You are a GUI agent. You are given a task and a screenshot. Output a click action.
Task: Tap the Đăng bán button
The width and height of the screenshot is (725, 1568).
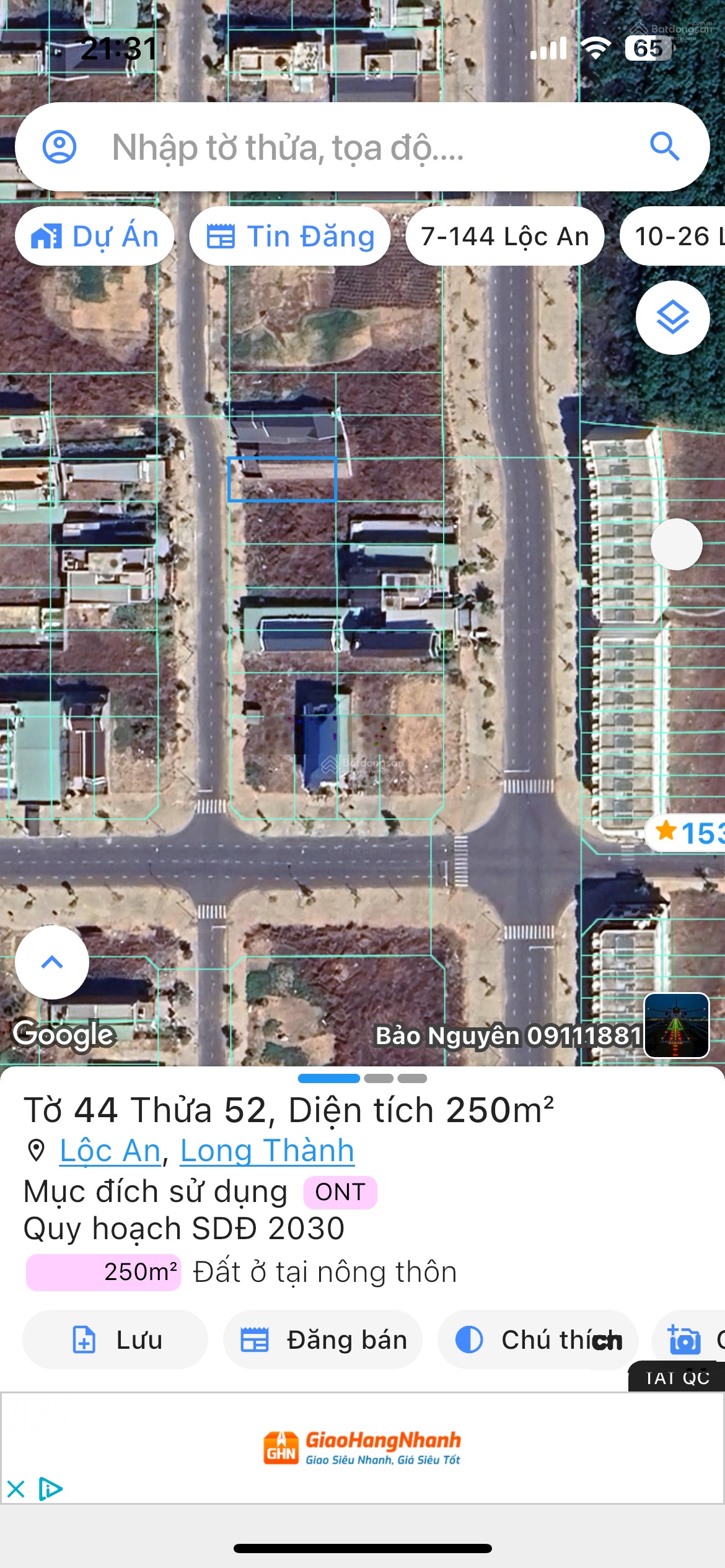(323, 1339)
